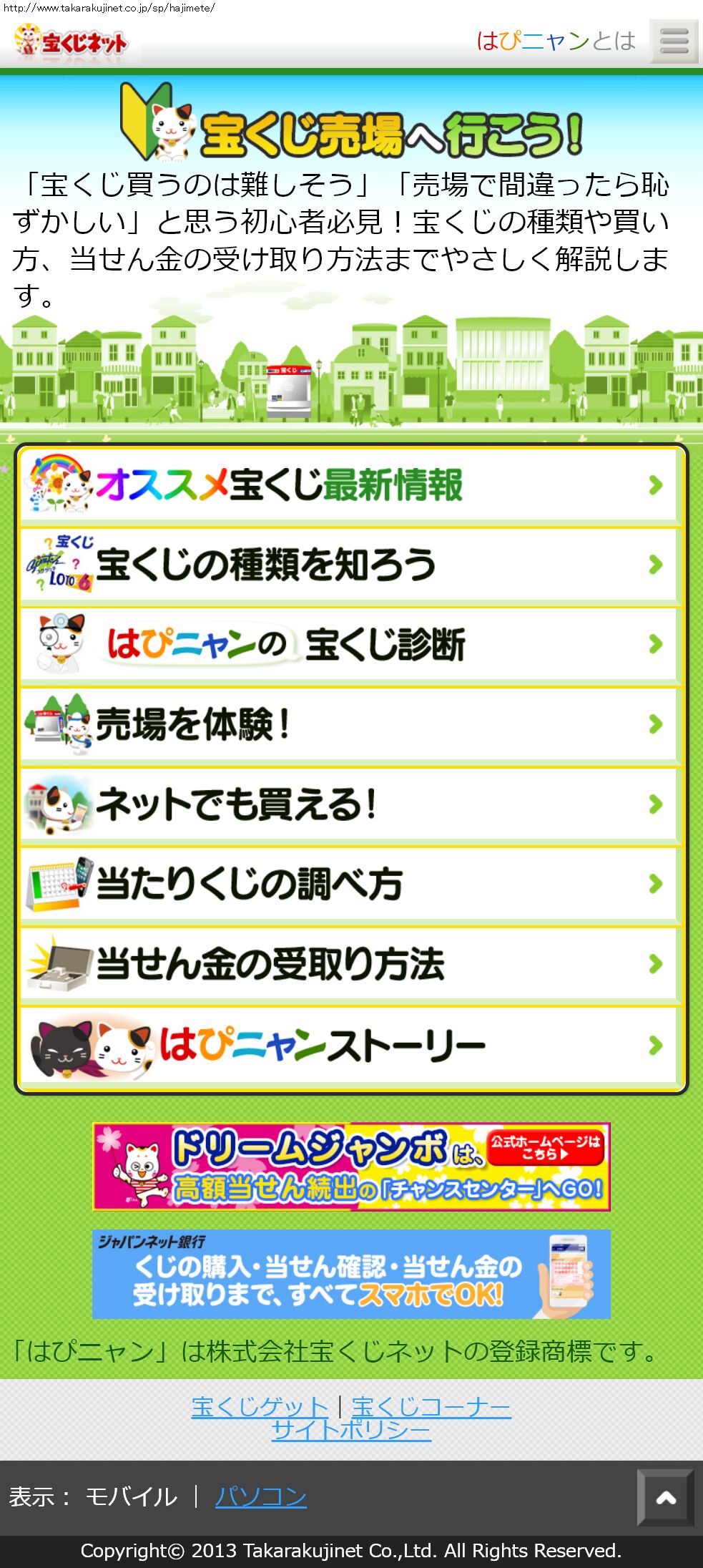The width and height of the screenshot is (703, 1568).
Task: Open オススメ宝くじ最新情報 row
Action: point(350,485)
